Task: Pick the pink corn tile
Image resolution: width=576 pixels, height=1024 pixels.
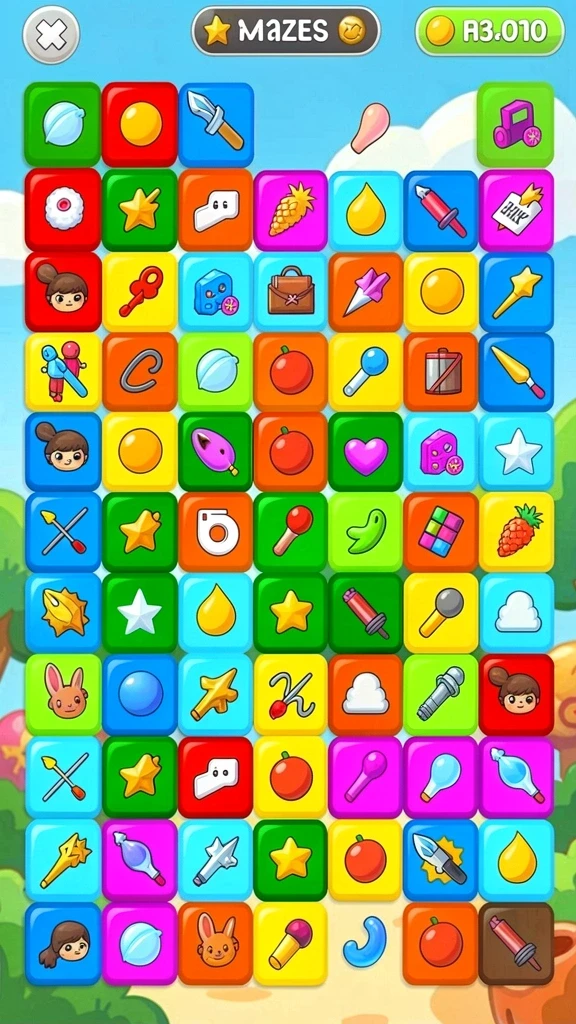Action: pyautogui.click(x=291, y=210)
